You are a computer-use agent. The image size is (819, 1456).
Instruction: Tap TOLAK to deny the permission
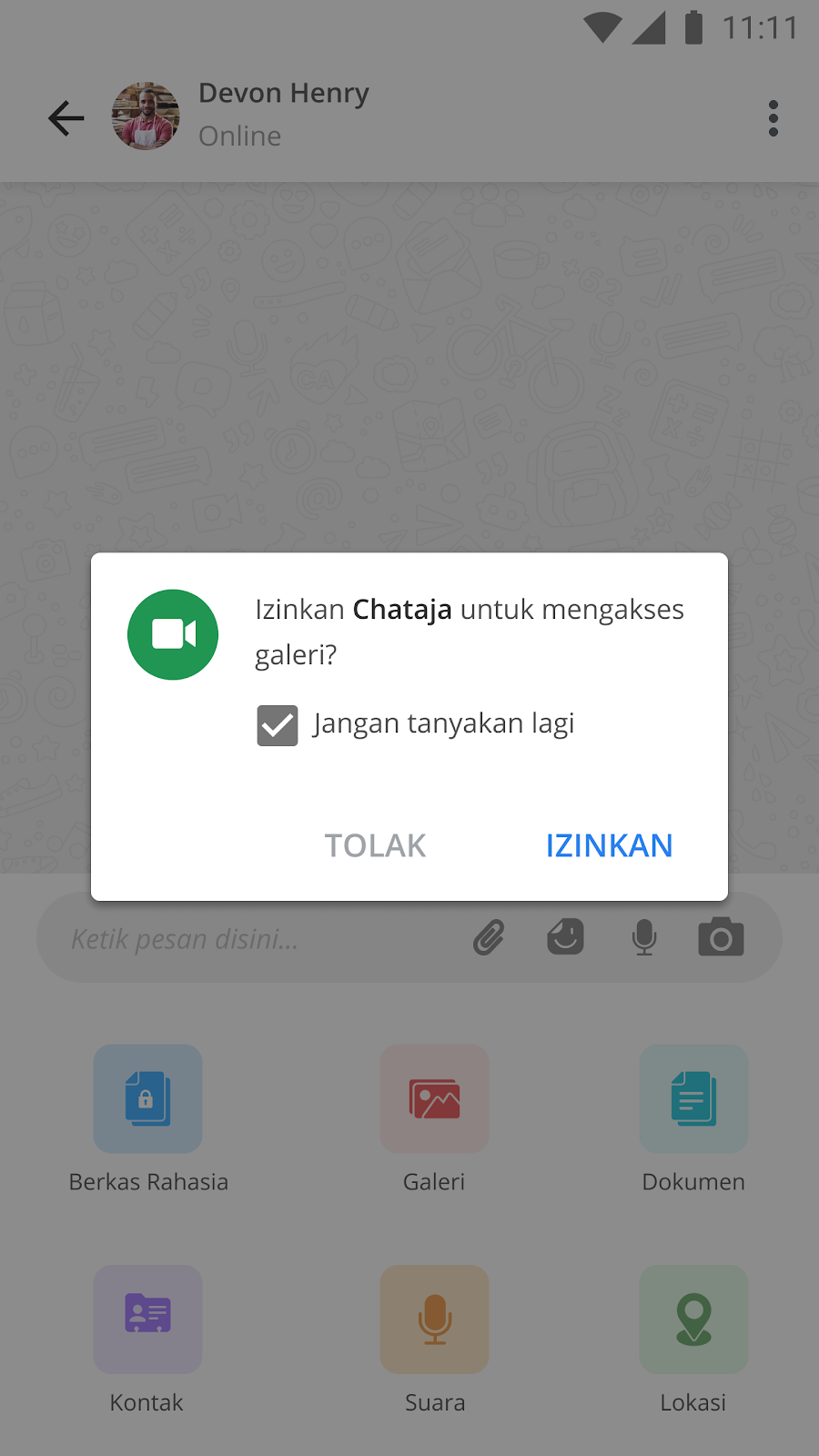375,845
